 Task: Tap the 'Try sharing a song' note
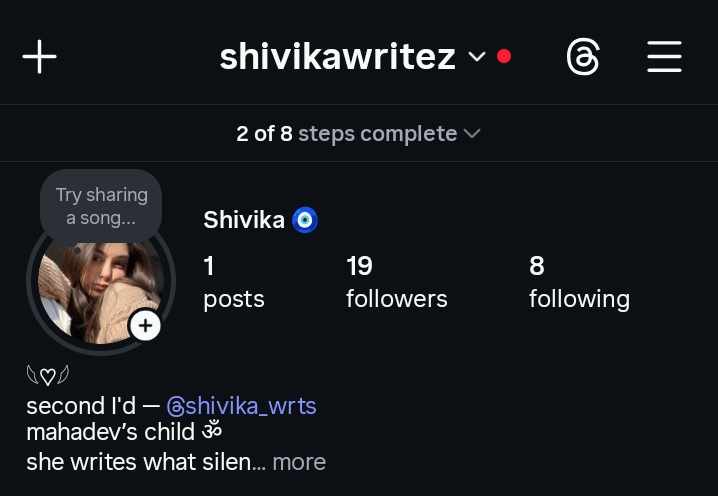click(101, 206)
